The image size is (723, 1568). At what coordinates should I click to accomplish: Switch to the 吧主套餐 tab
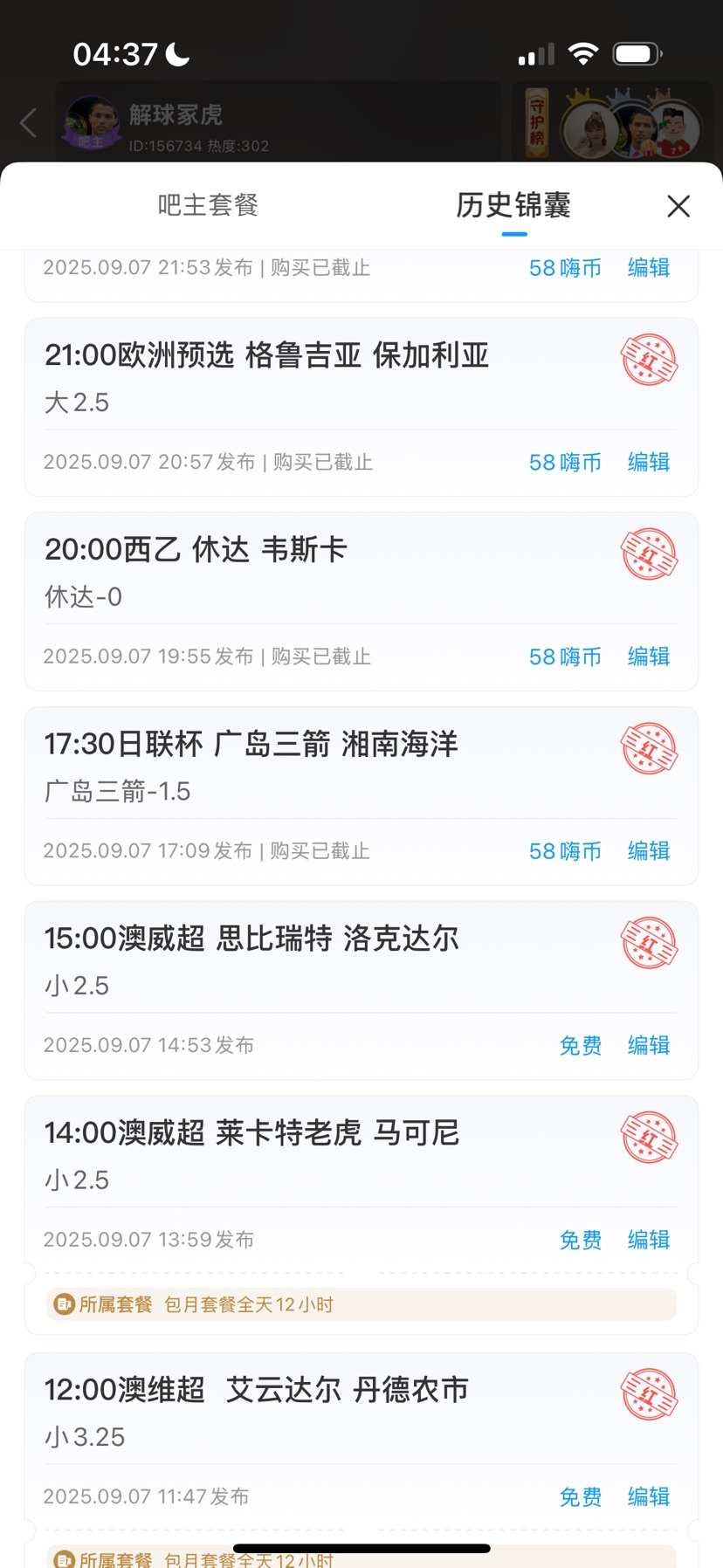(x=208, y=206)
